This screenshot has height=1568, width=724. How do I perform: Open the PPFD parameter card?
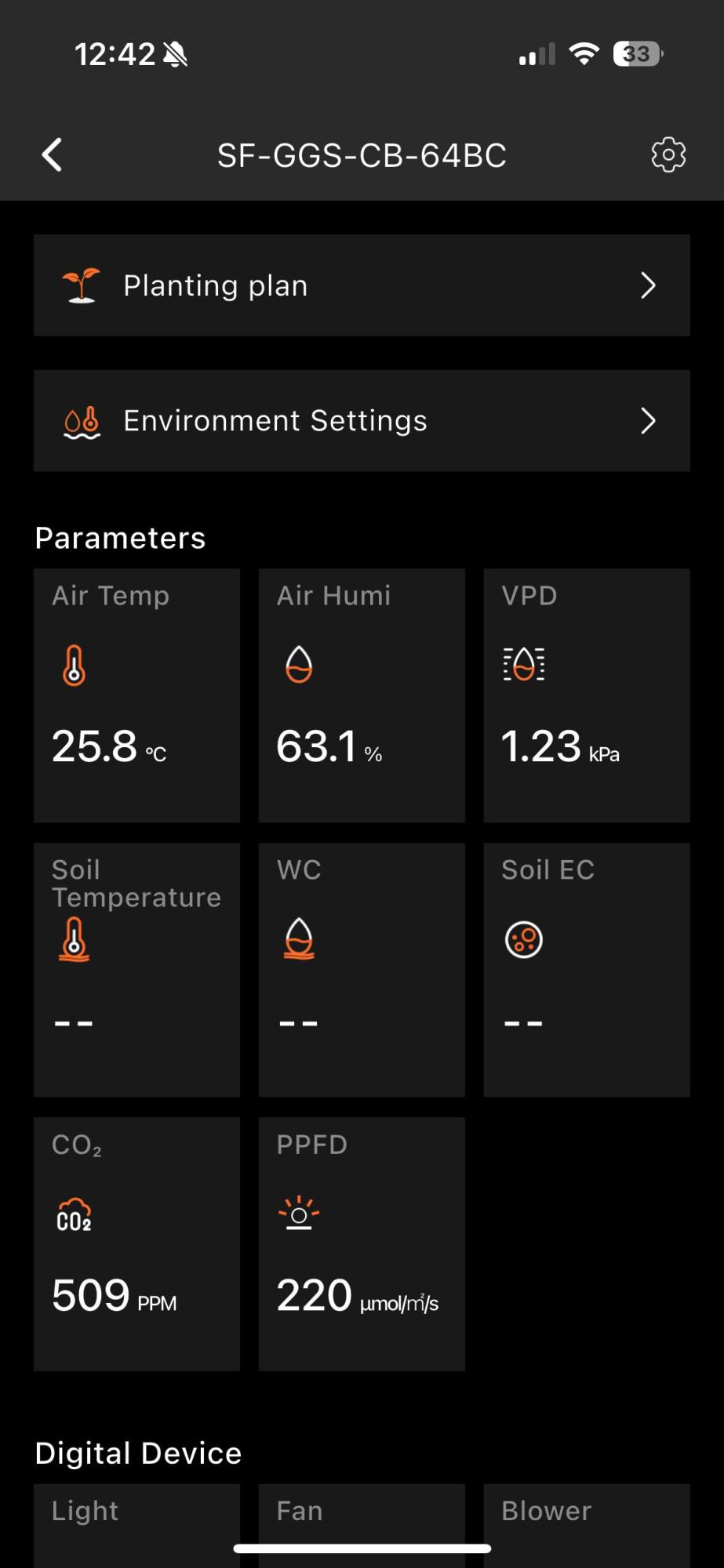coord(362,1244)
